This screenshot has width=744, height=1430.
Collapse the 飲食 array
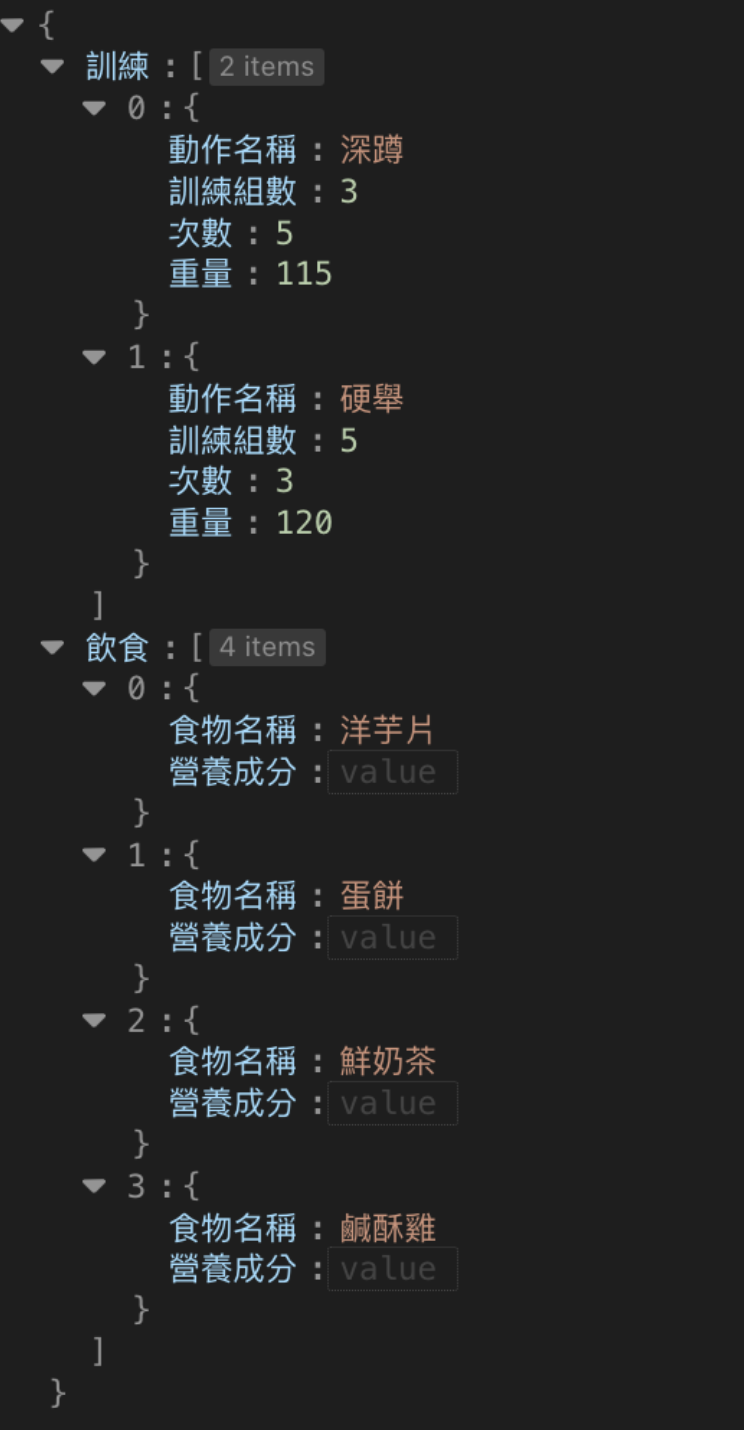click(52, 647)
